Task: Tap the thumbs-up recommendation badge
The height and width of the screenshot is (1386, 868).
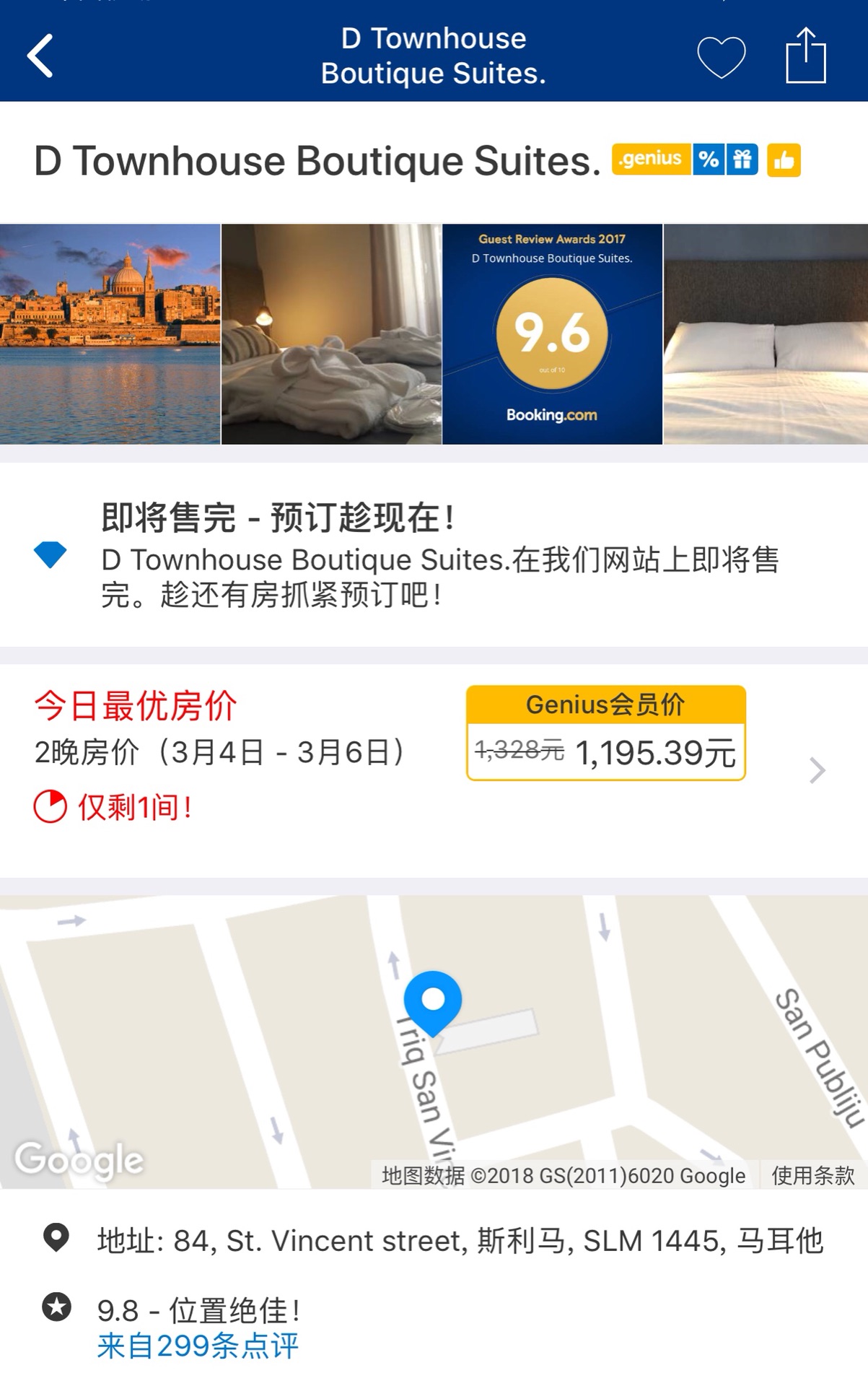Action: point(785,160)
